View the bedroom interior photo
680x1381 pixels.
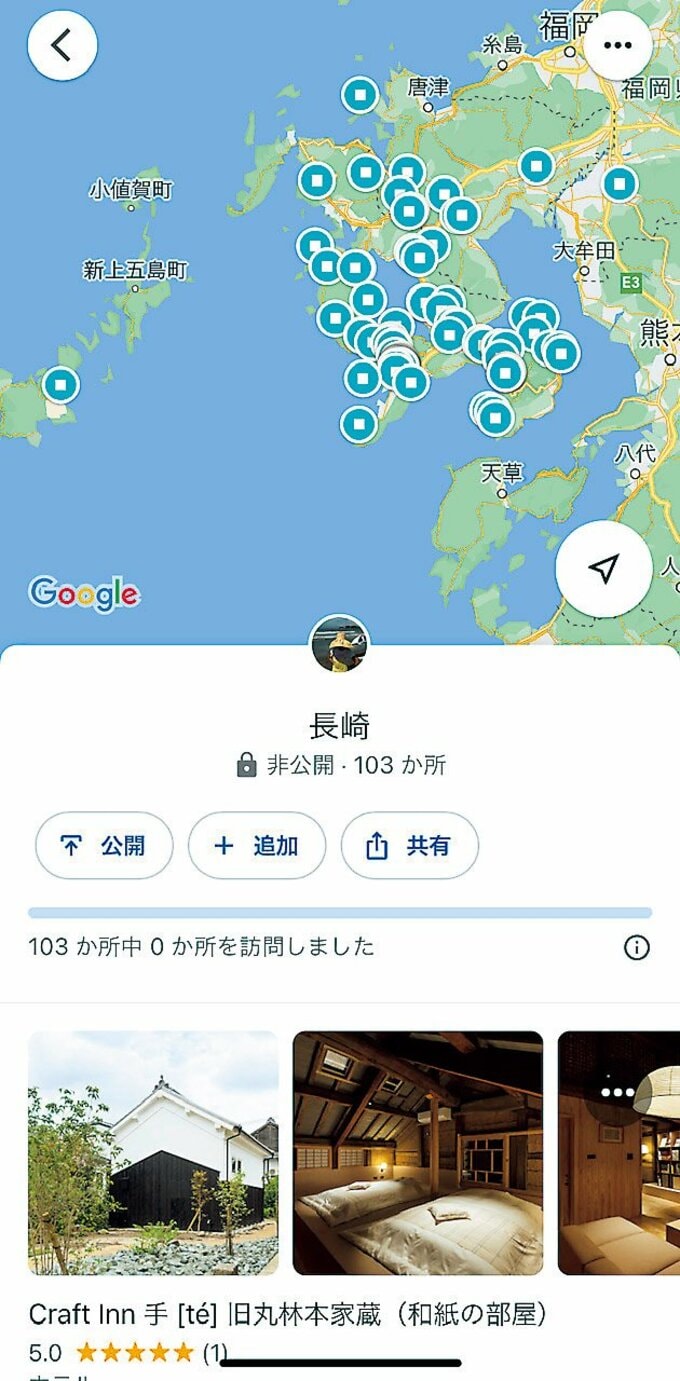(418, 1153)
